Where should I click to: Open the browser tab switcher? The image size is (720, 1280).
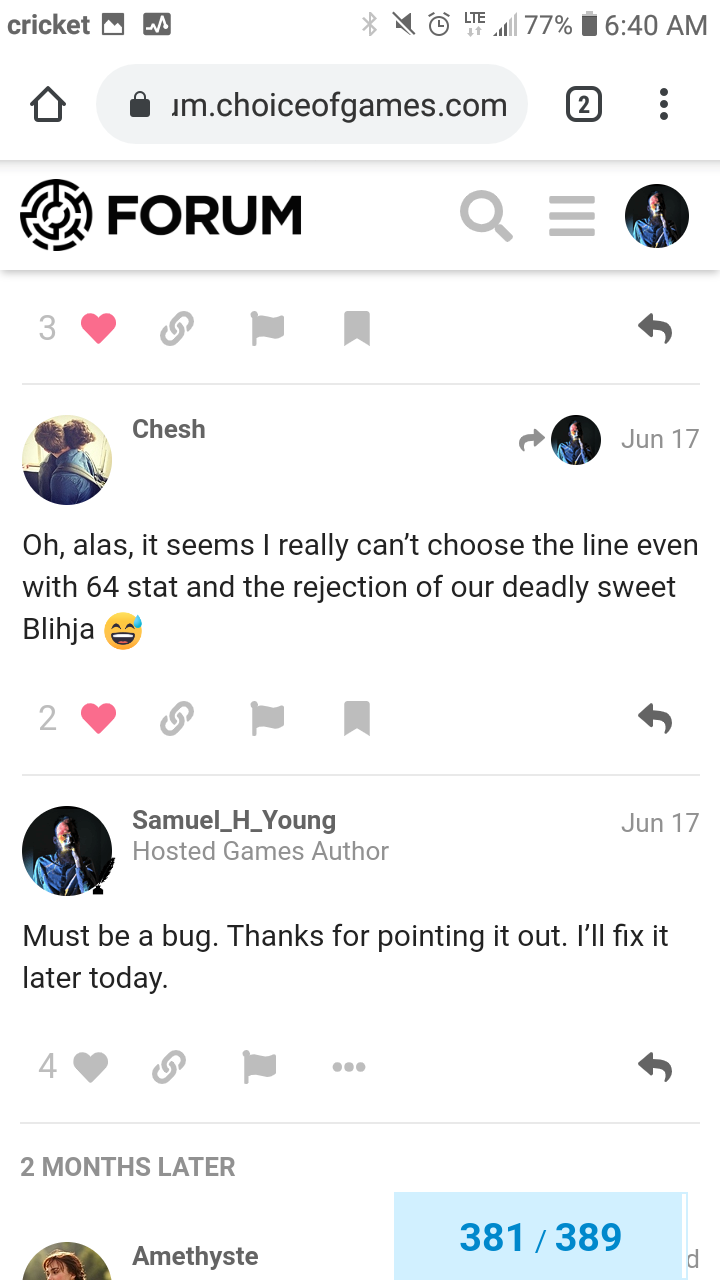click(584, 105)
